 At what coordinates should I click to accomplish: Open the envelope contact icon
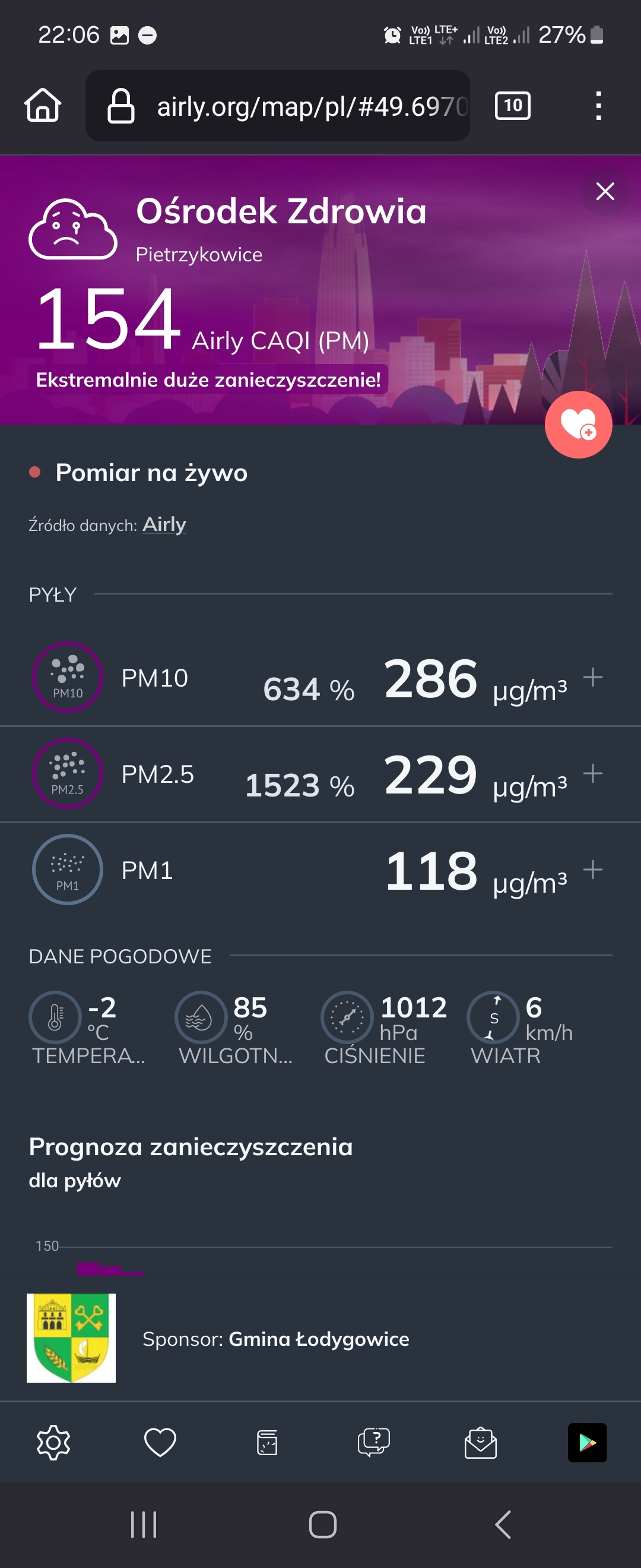(480, 1442)
